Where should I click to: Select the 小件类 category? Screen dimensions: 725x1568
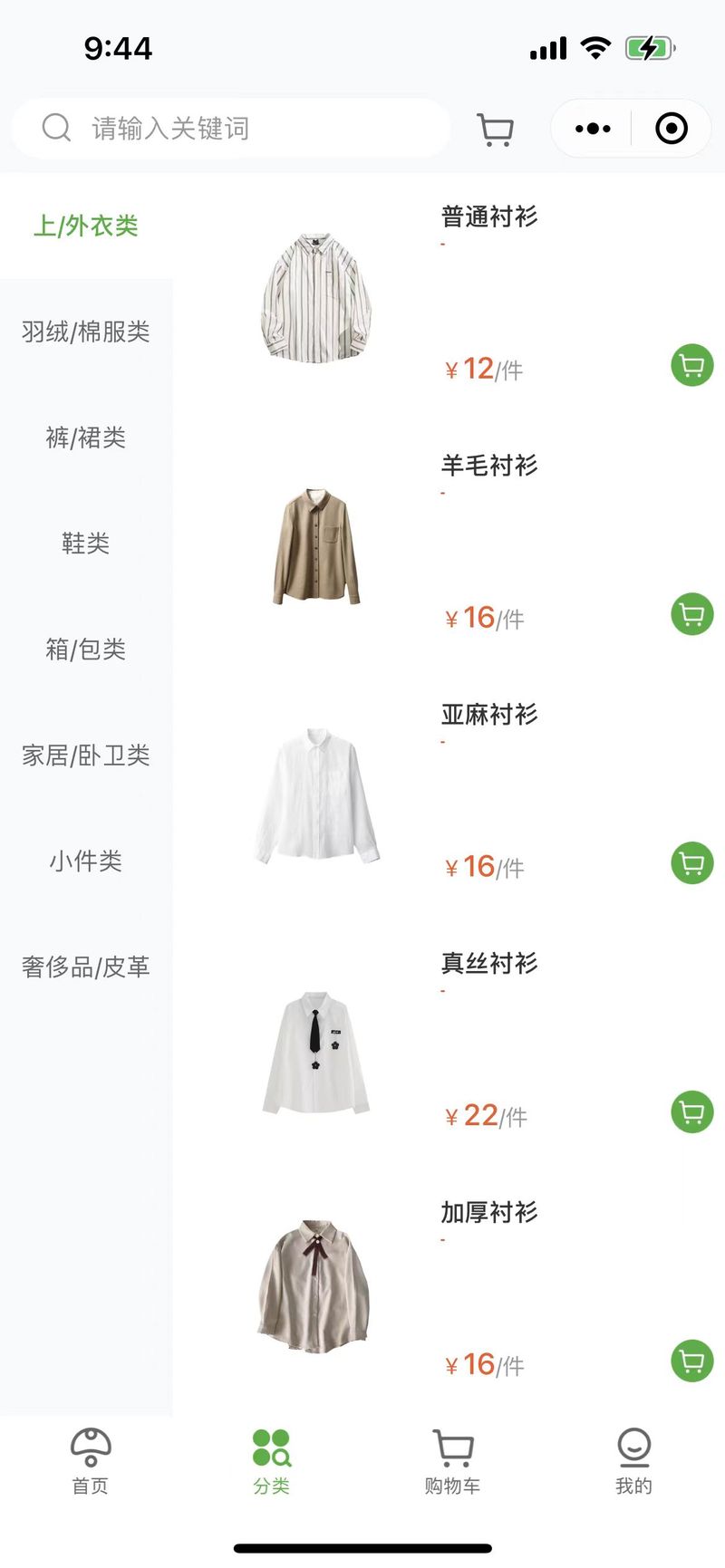tap(86, 861)
